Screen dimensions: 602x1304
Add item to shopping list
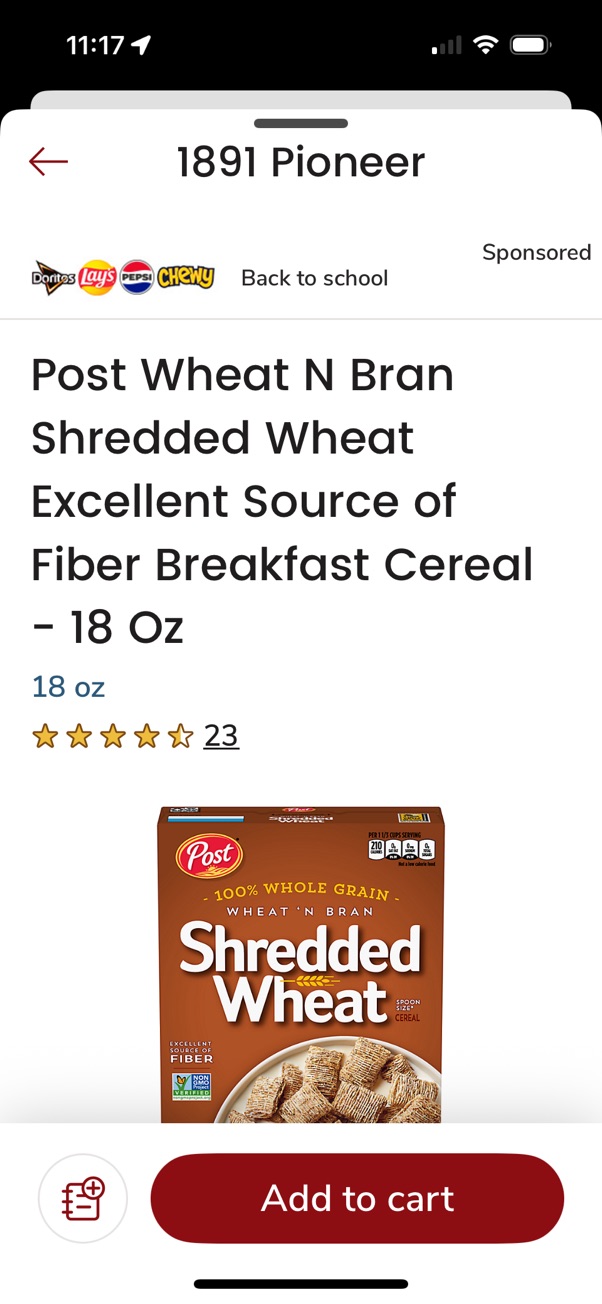83,1198
